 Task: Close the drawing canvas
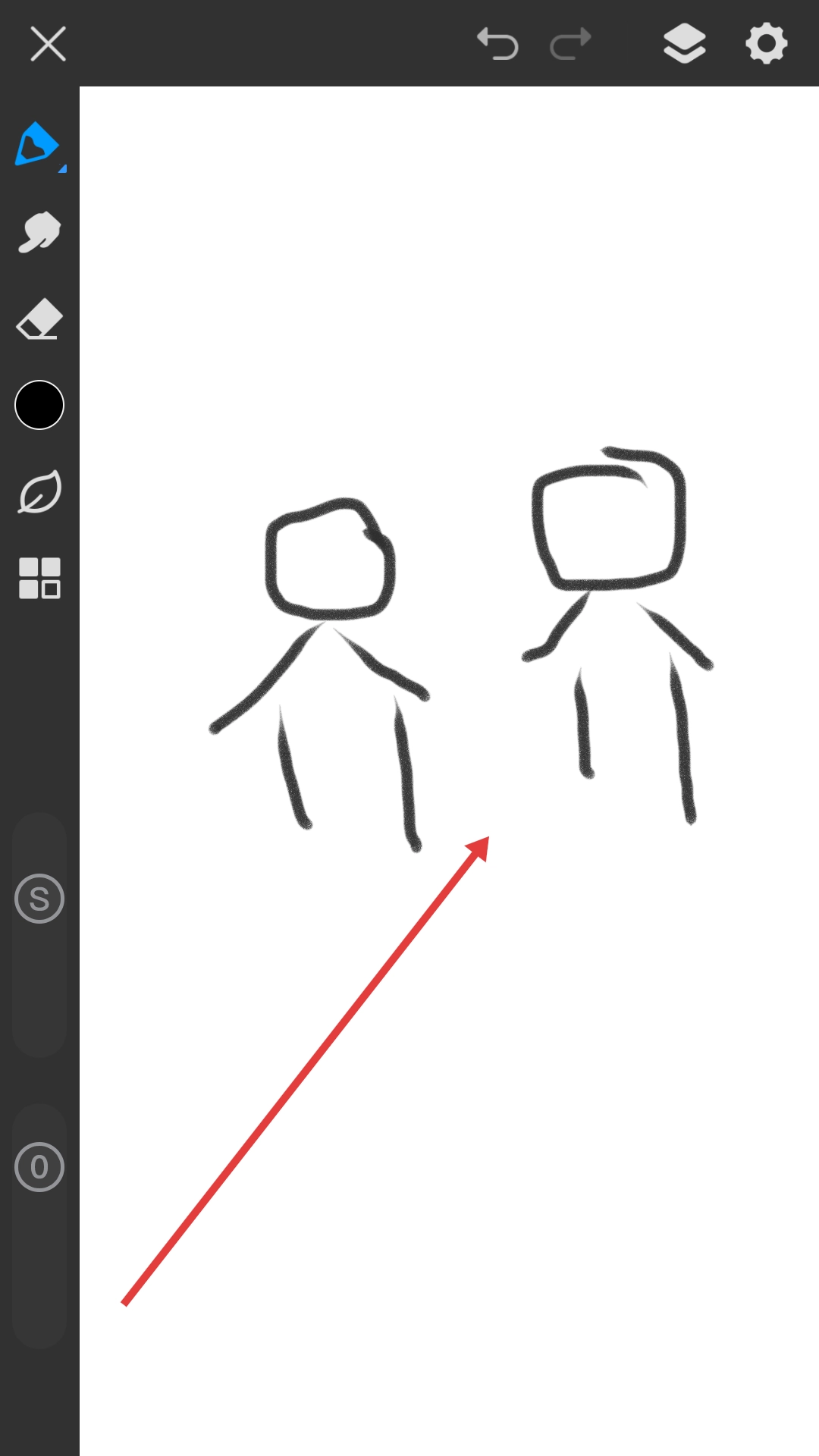(48, 43)
